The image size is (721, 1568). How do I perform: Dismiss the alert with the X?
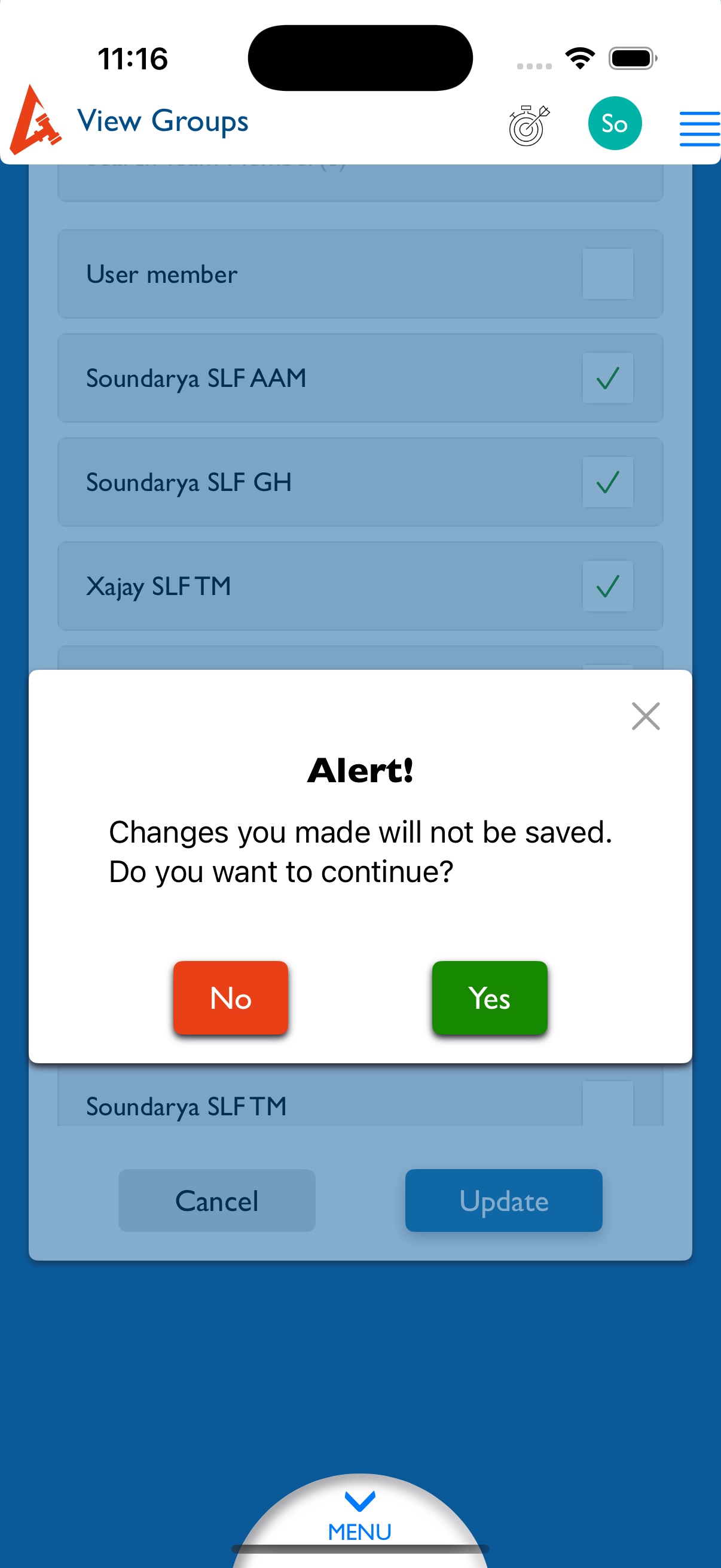645,716
